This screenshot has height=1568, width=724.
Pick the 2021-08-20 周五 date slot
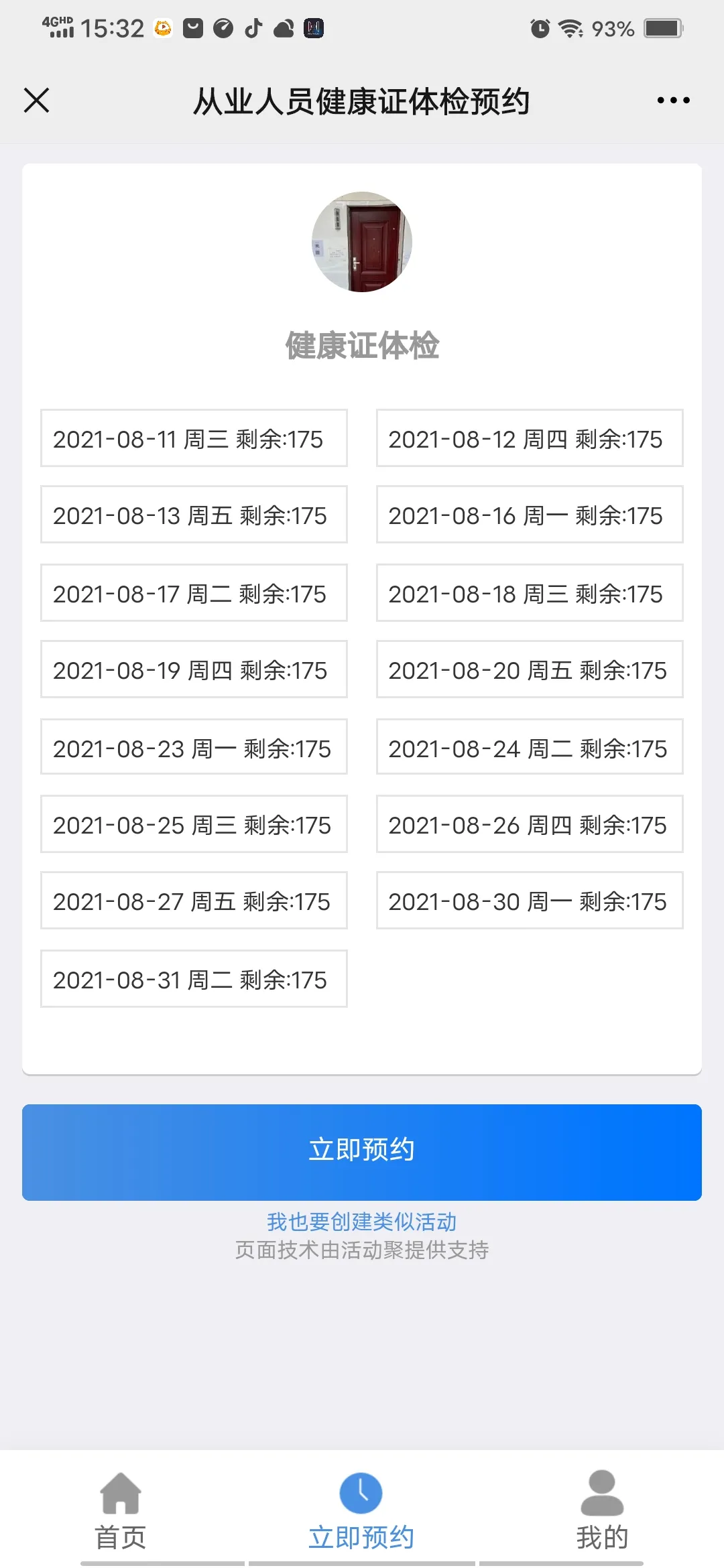click(530, 669)
